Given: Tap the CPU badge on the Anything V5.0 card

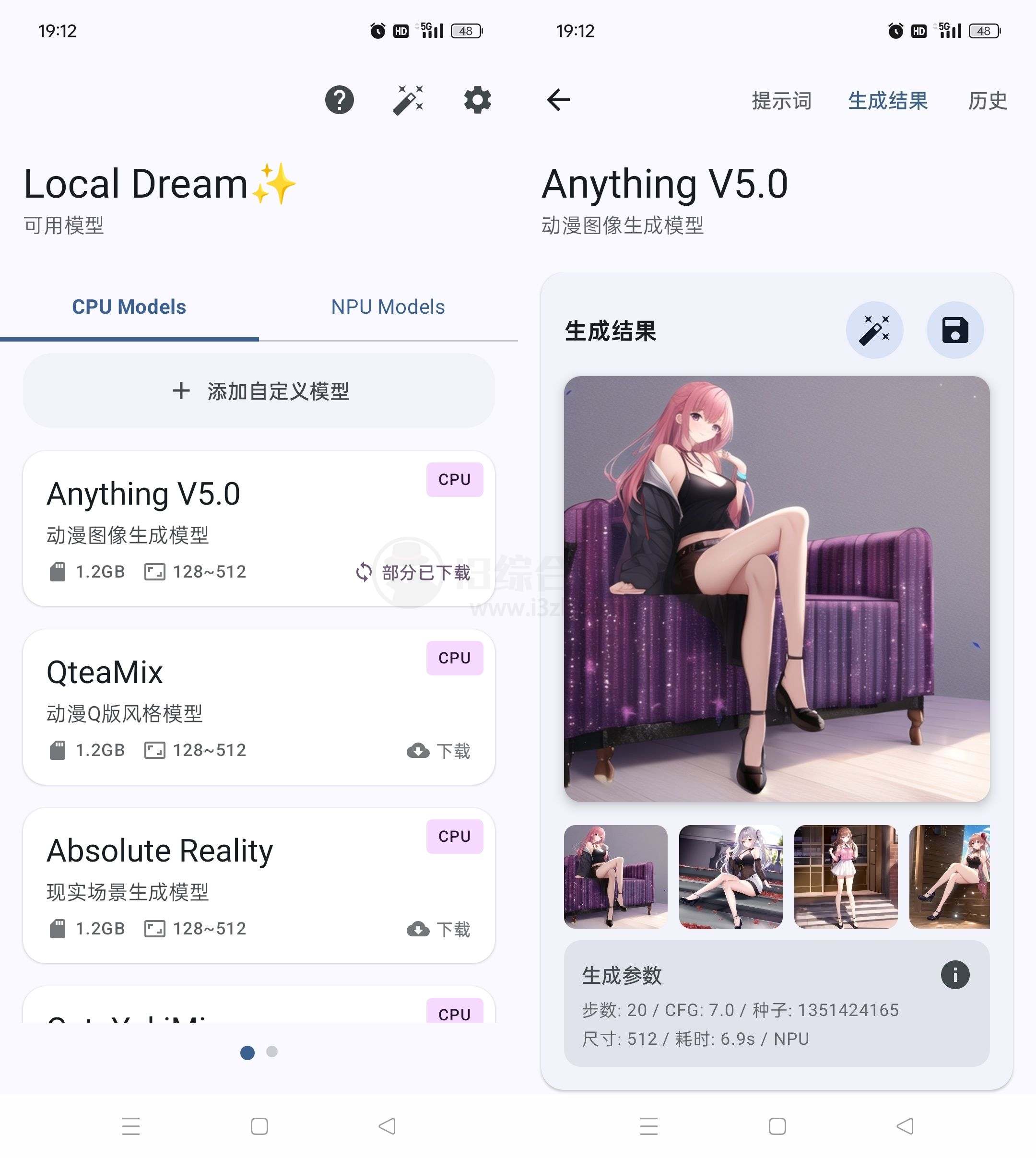Looking at the screenshot, I should coord(454,479).
